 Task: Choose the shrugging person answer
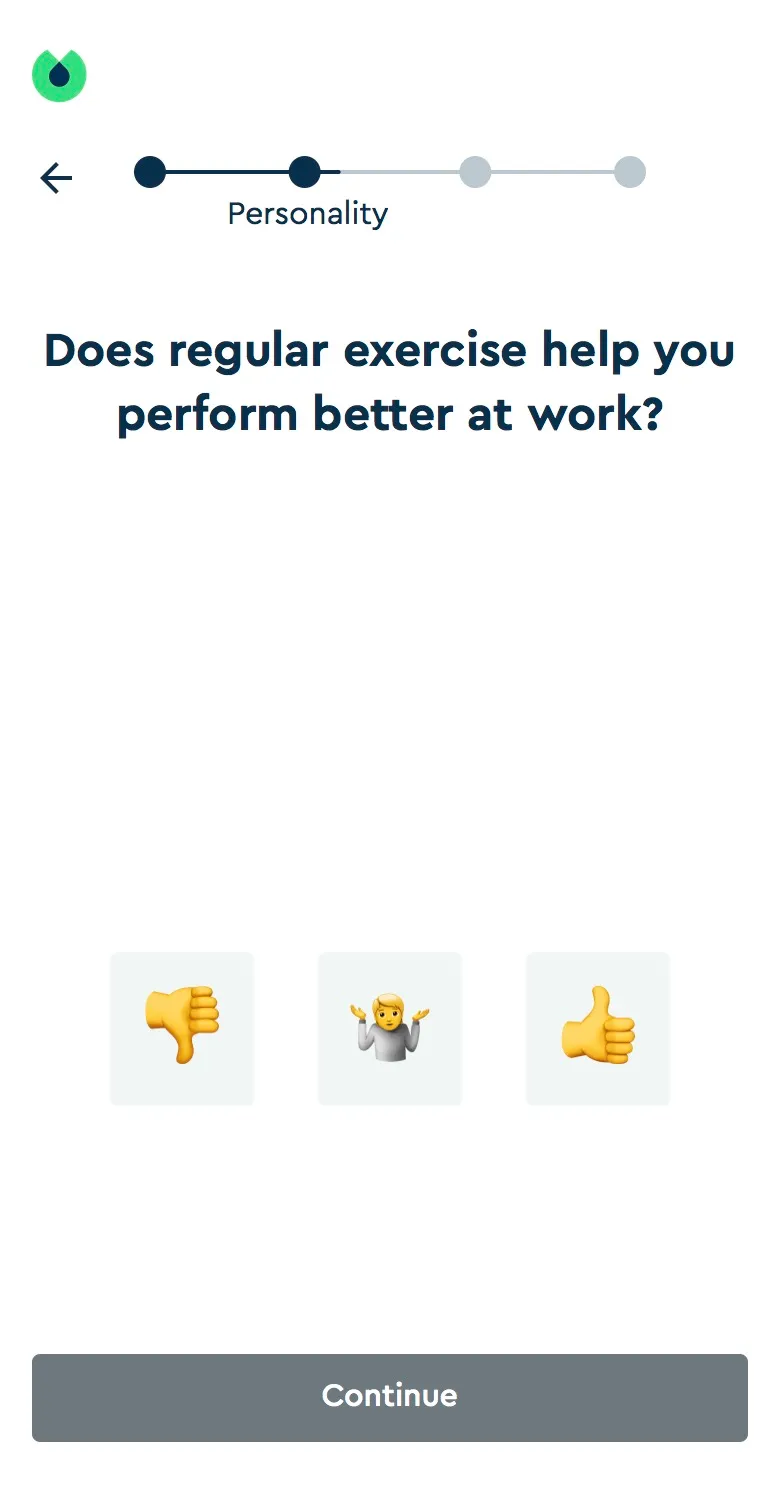(390, 1028)
